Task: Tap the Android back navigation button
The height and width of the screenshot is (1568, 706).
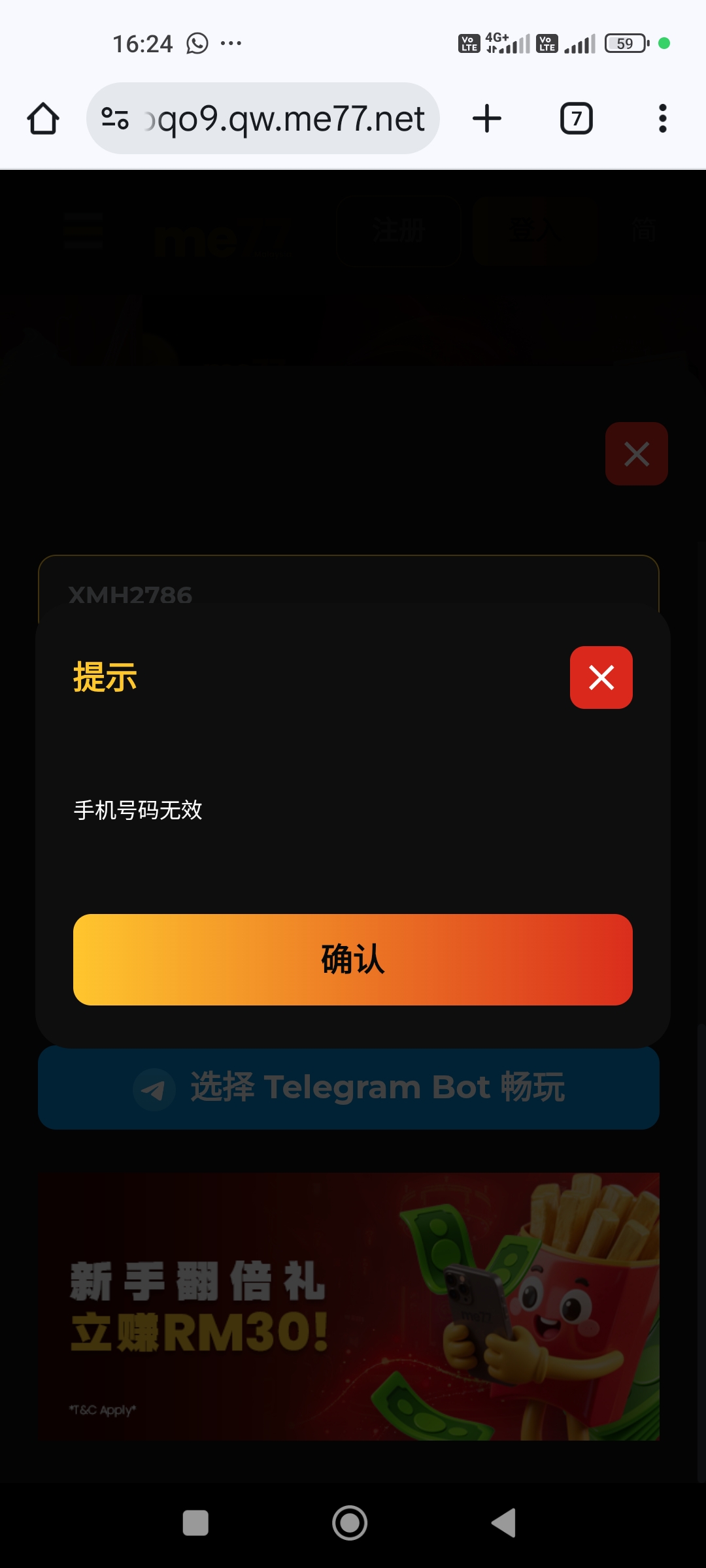Action: point(503,1522)
